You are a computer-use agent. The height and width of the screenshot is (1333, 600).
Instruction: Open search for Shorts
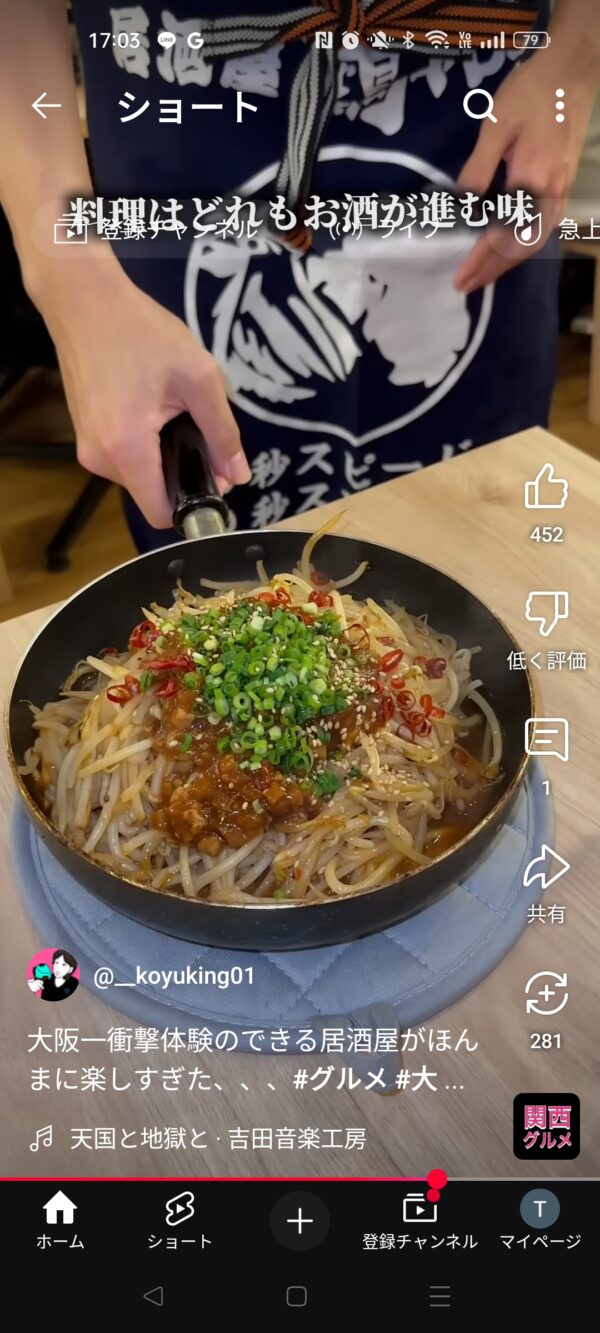[x=480, y=106]
